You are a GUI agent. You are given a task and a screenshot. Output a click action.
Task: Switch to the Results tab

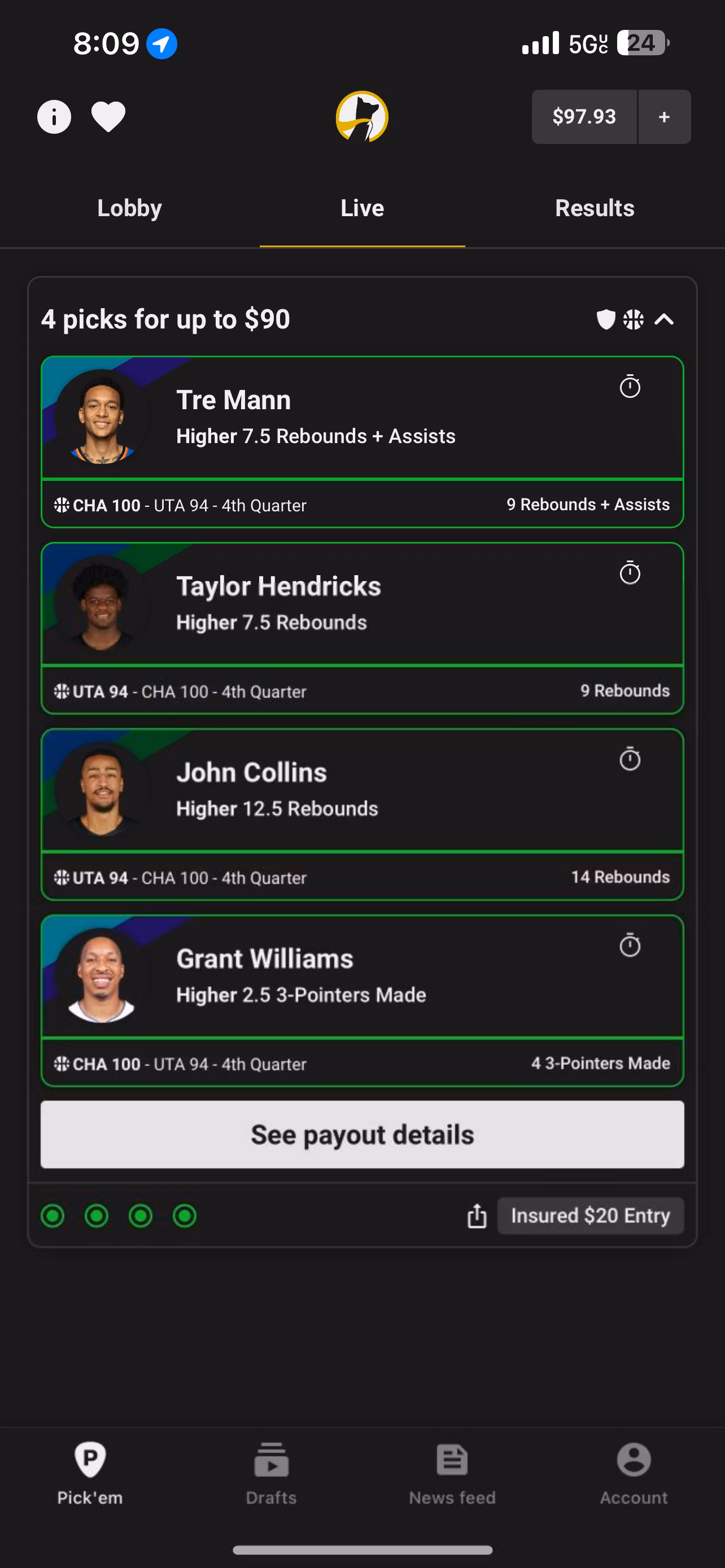pos(595,208)
